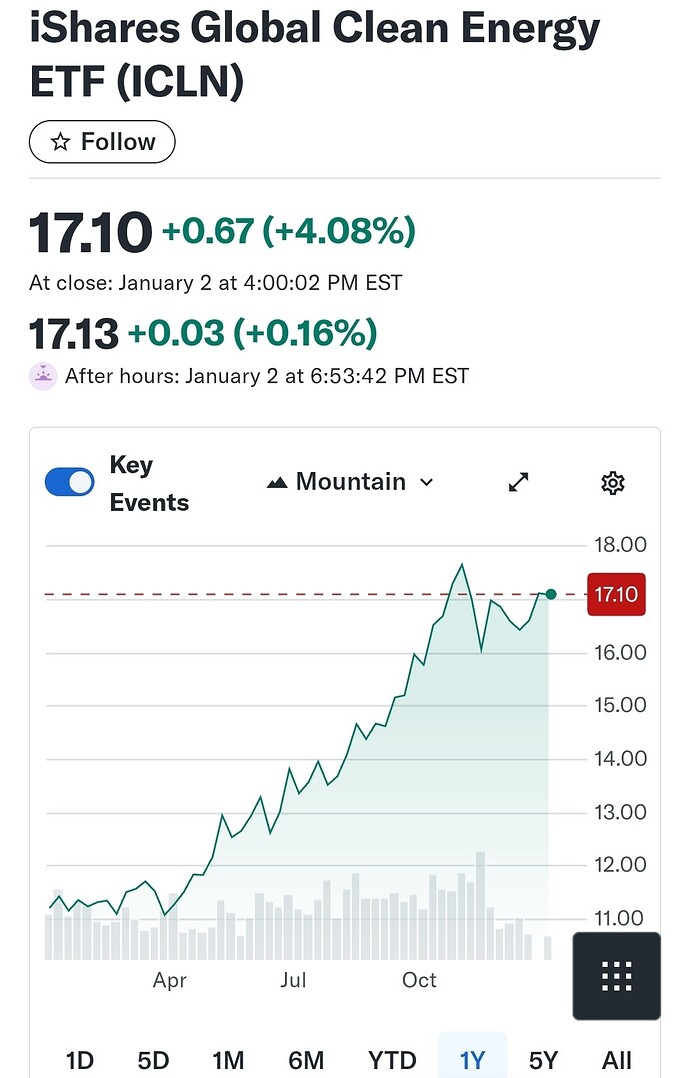Toggle the Key Events switch off

(x=70, y=483)
